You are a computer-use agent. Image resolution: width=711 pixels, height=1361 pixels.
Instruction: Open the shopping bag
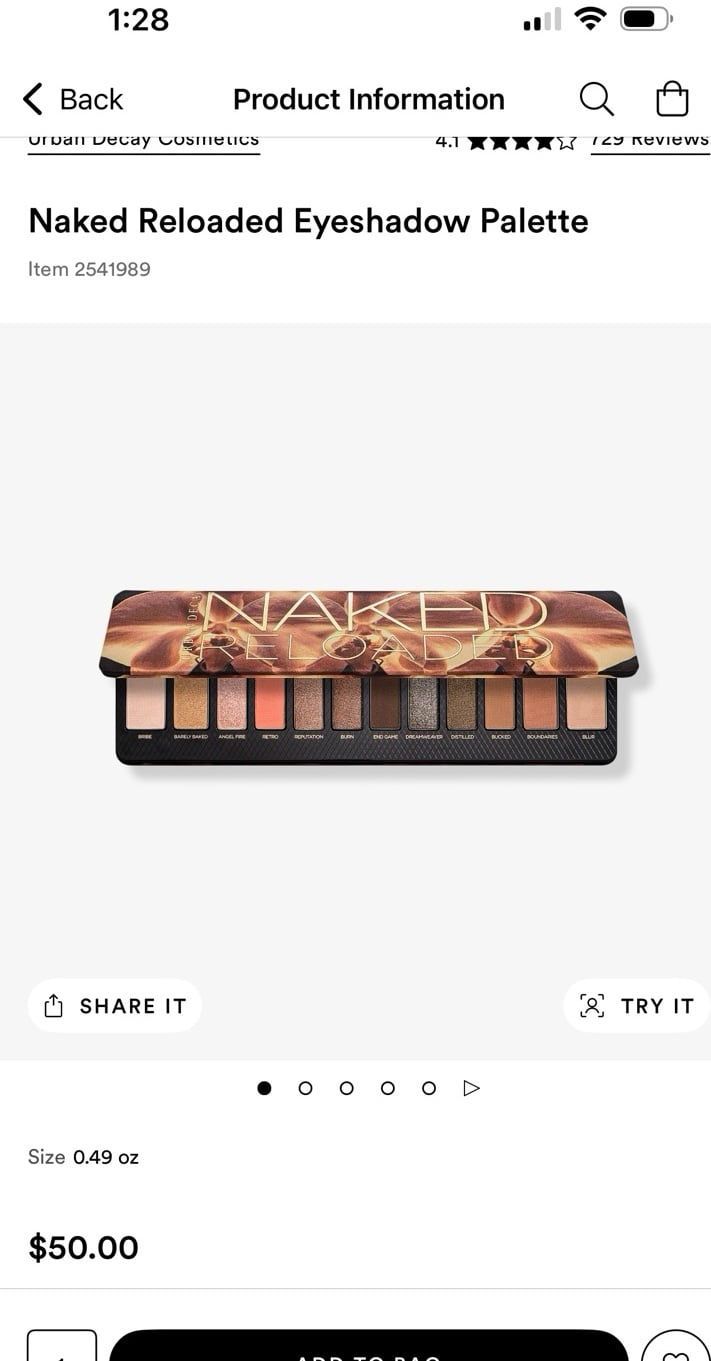[672, 99]
